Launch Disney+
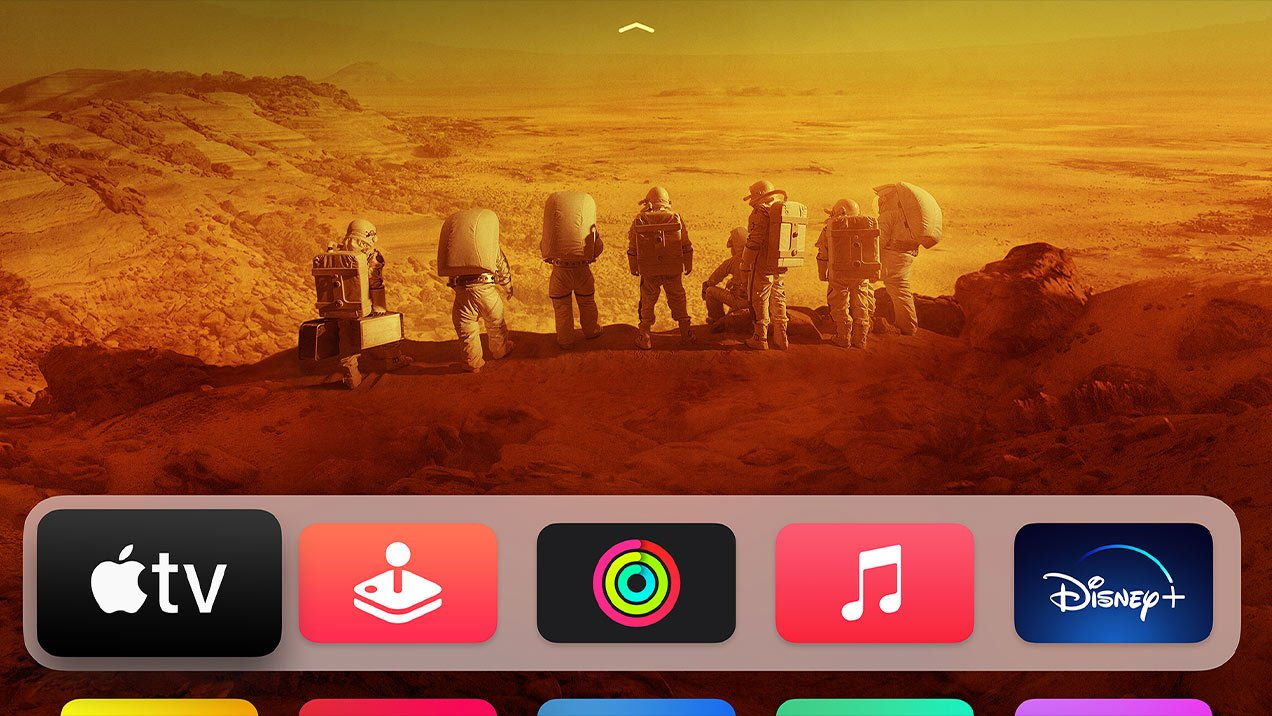Viewport: 1272px width, 716px height. 1113,583
